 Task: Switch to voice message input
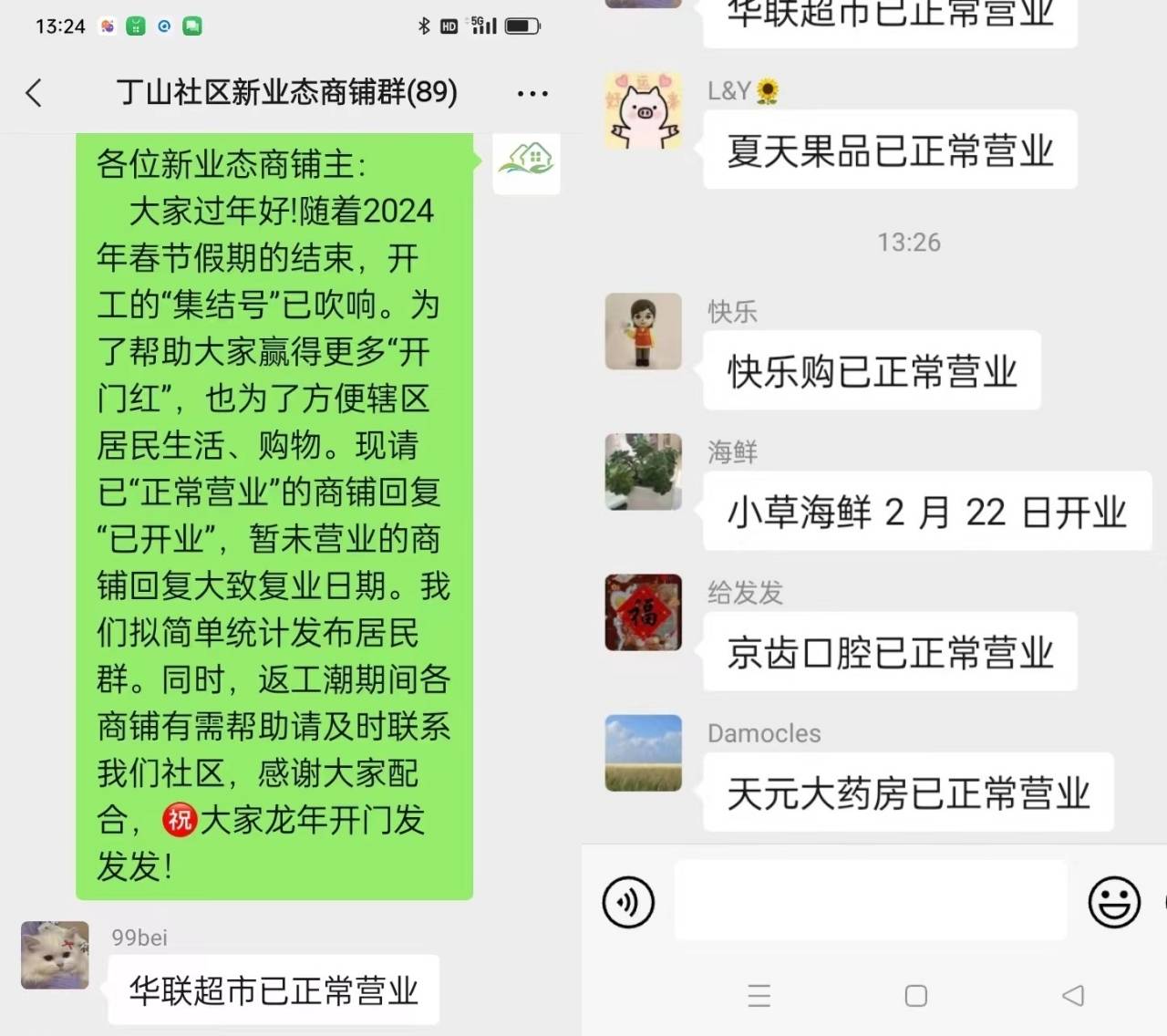[628, 902]
